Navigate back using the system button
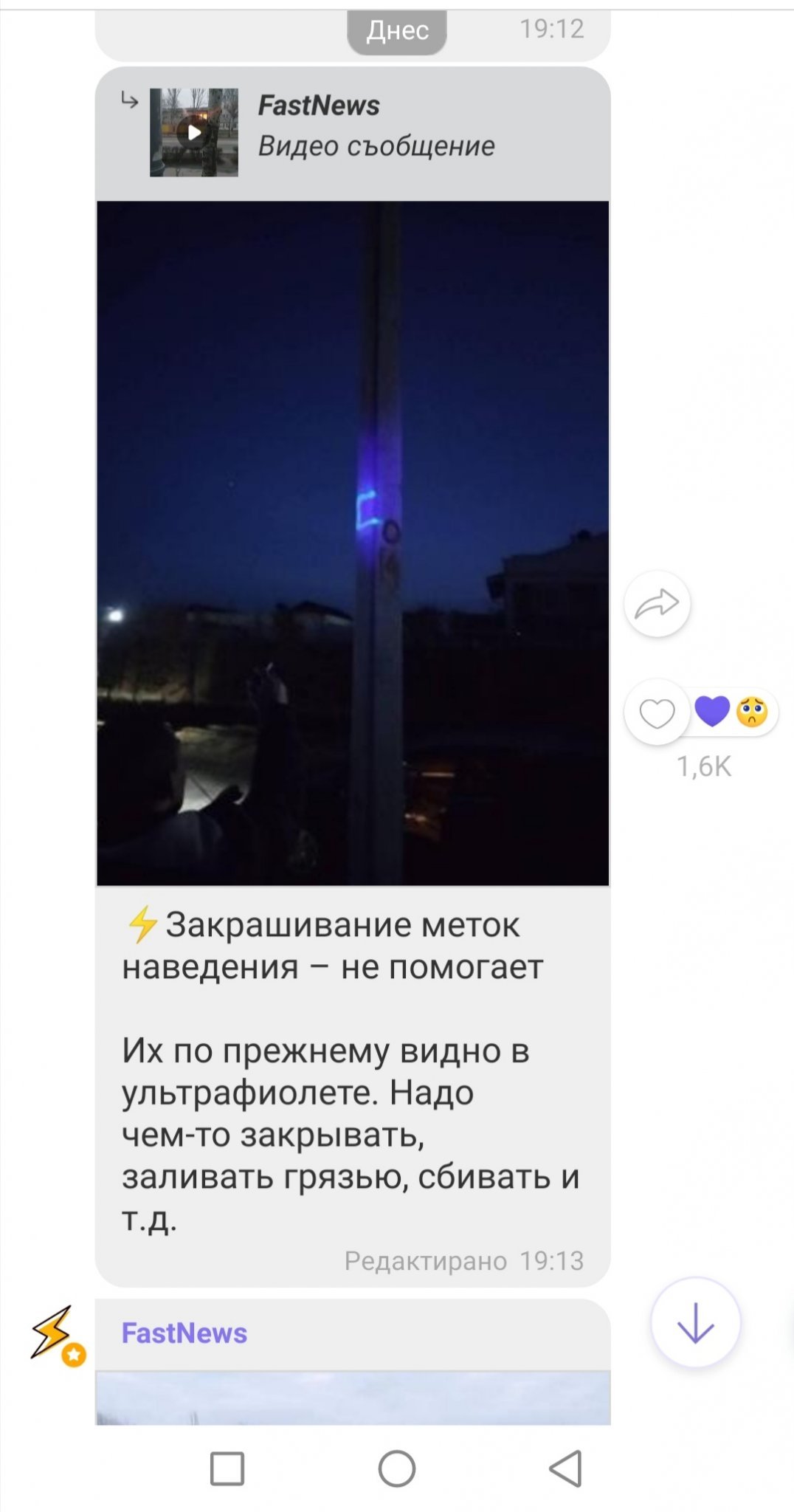 click(566, 1468)
